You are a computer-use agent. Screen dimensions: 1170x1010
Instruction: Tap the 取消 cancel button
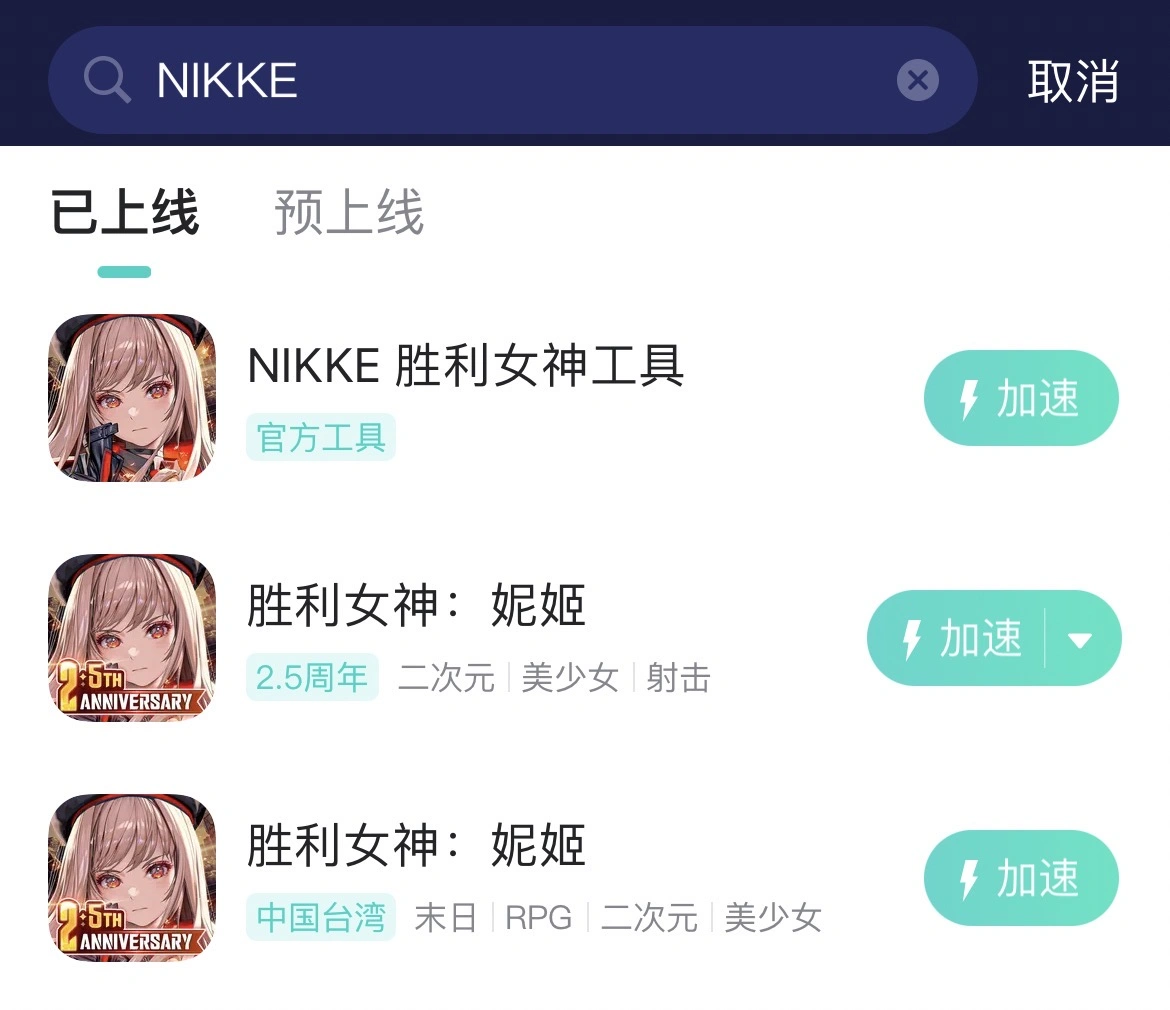[x=1073, y=81]
